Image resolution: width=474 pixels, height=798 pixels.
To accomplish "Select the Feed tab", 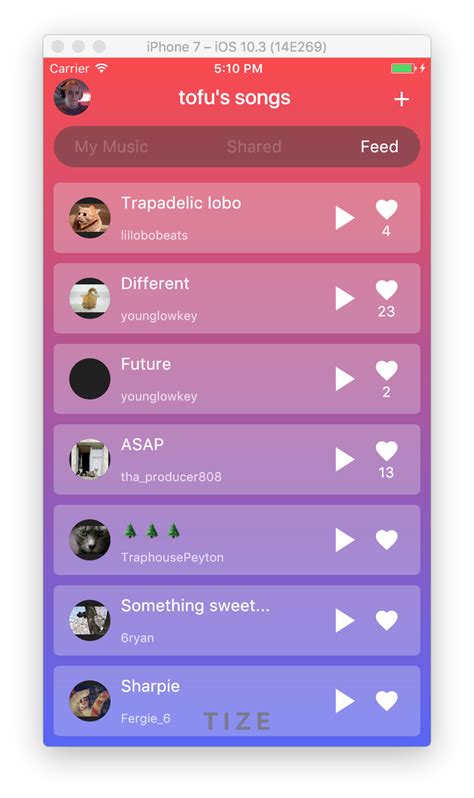I will click(x=379, y=147).
